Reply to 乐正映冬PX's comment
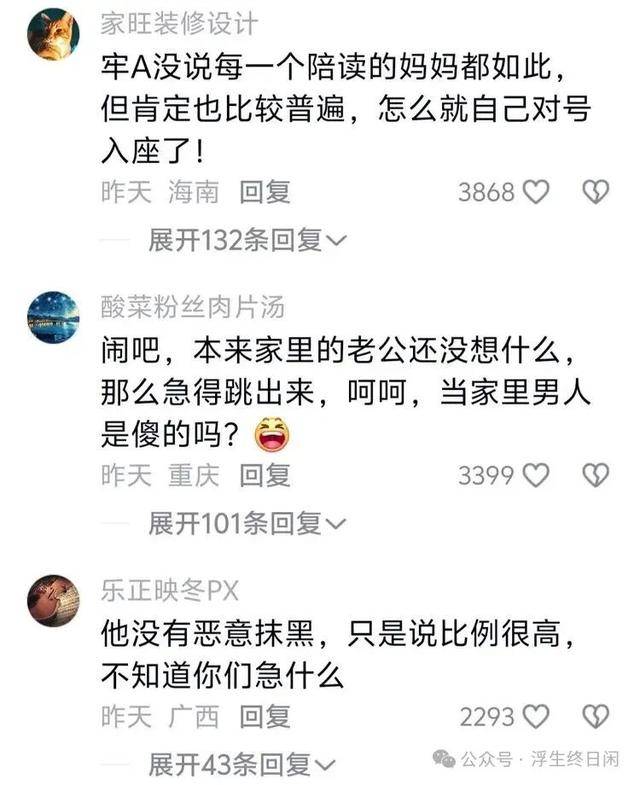 [265, 716]
